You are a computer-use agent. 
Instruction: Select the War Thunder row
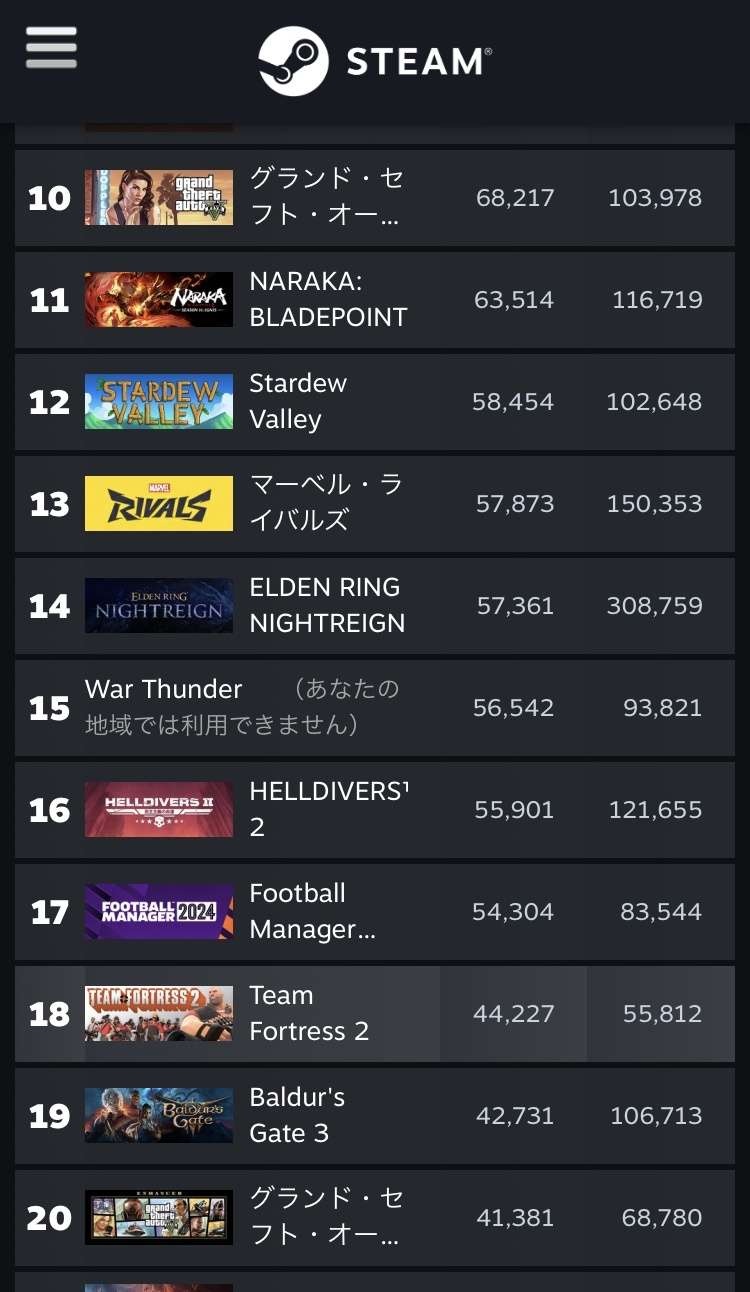point(240,707)
